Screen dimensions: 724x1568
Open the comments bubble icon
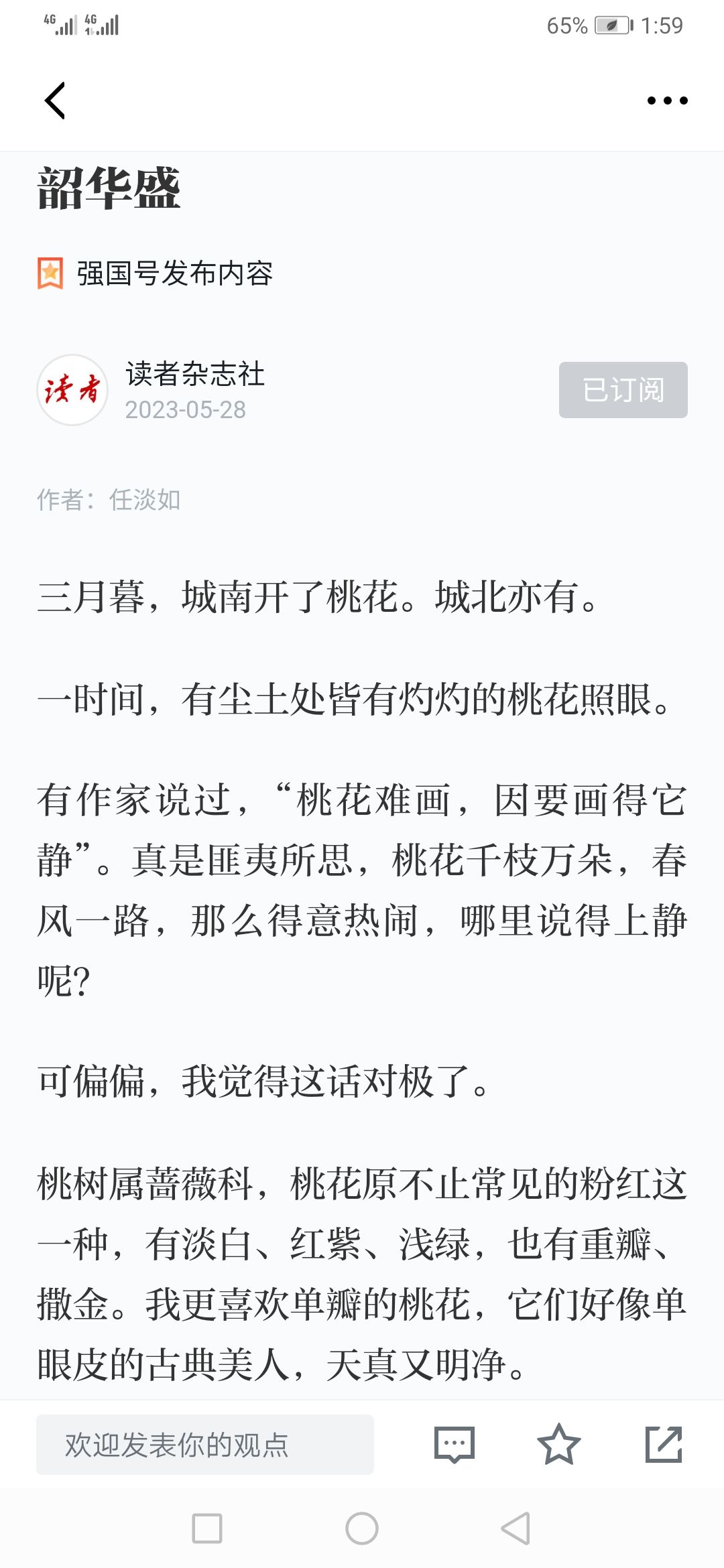(455, 1444)
